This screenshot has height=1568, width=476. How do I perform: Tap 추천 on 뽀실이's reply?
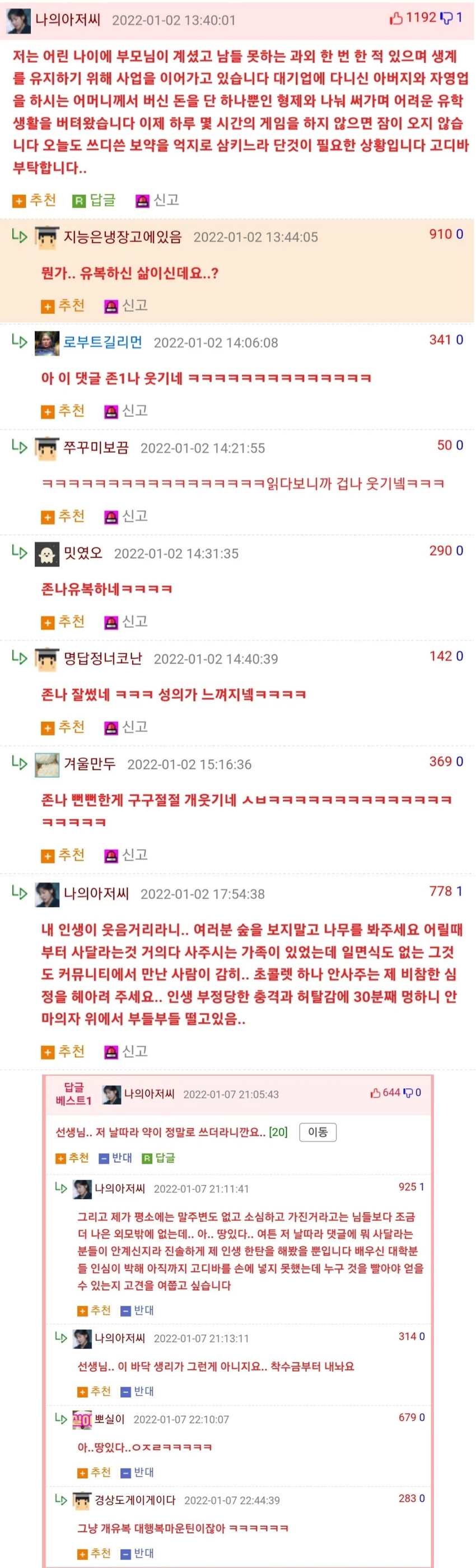coord(94,1472)
